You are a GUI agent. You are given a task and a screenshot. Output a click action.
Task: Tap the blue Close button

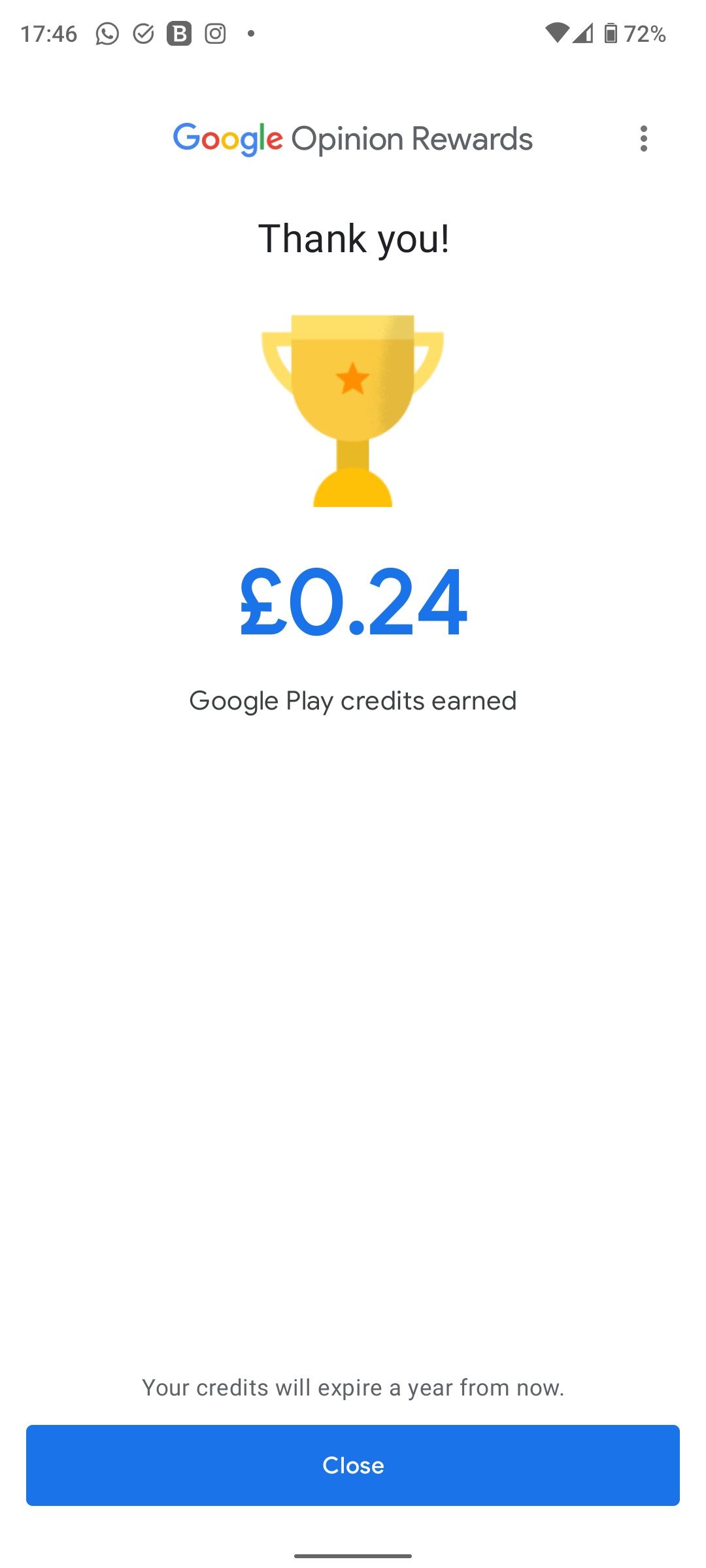coord(353,1465)
